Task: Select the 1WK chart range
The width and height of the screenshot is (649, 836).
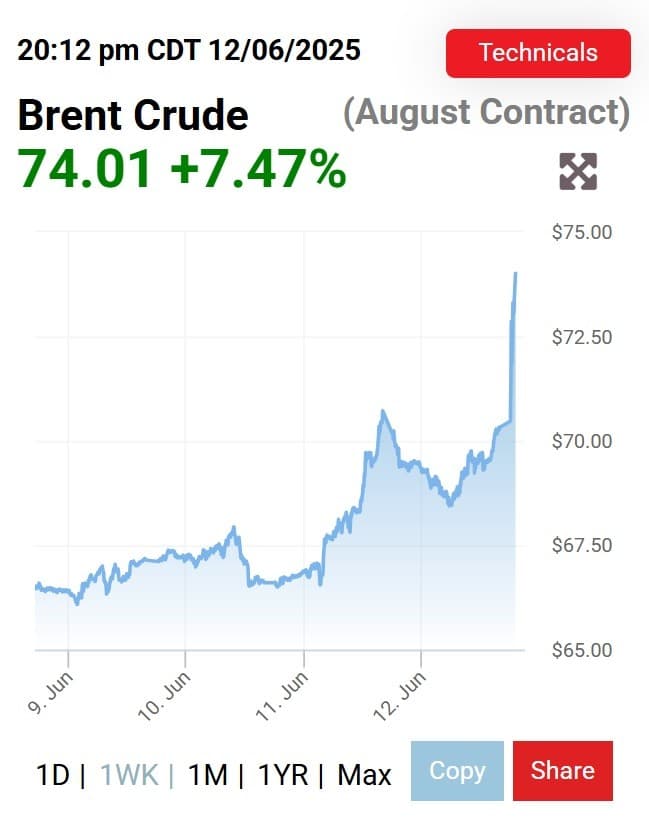Action: click(130, 775)
